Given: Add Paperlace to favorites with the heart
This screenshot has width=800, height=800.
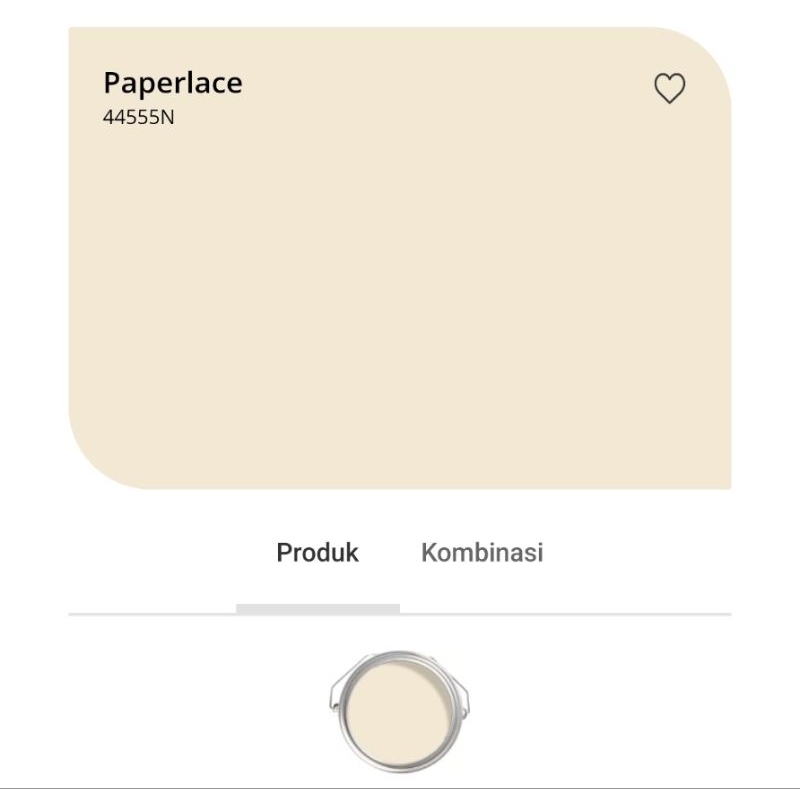Looking at the screenshot, I should coord(669,89).
